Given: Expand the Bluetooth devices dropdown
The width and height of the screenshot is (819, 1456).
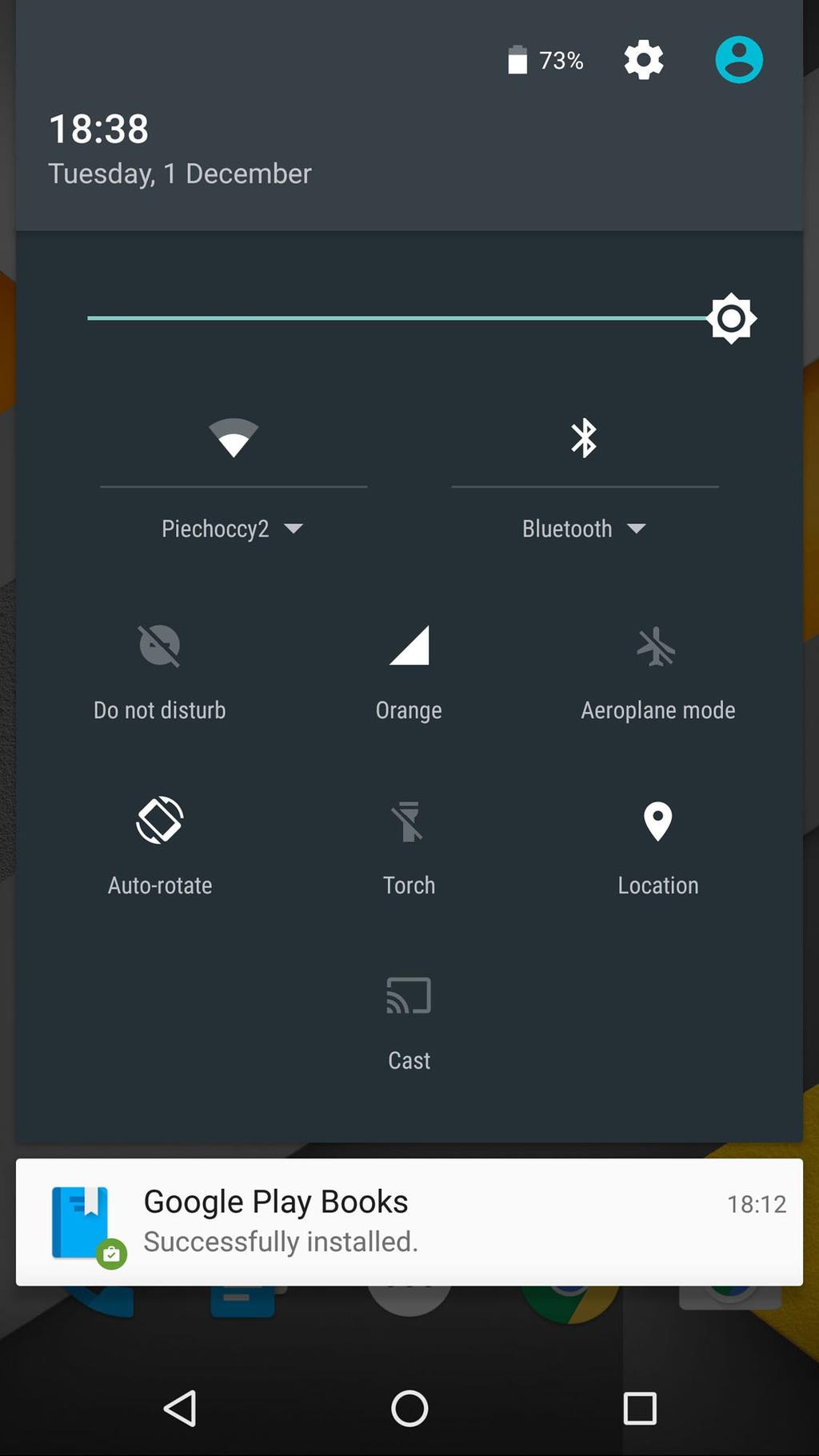Looking at the screenshot, I should point(584,529).
